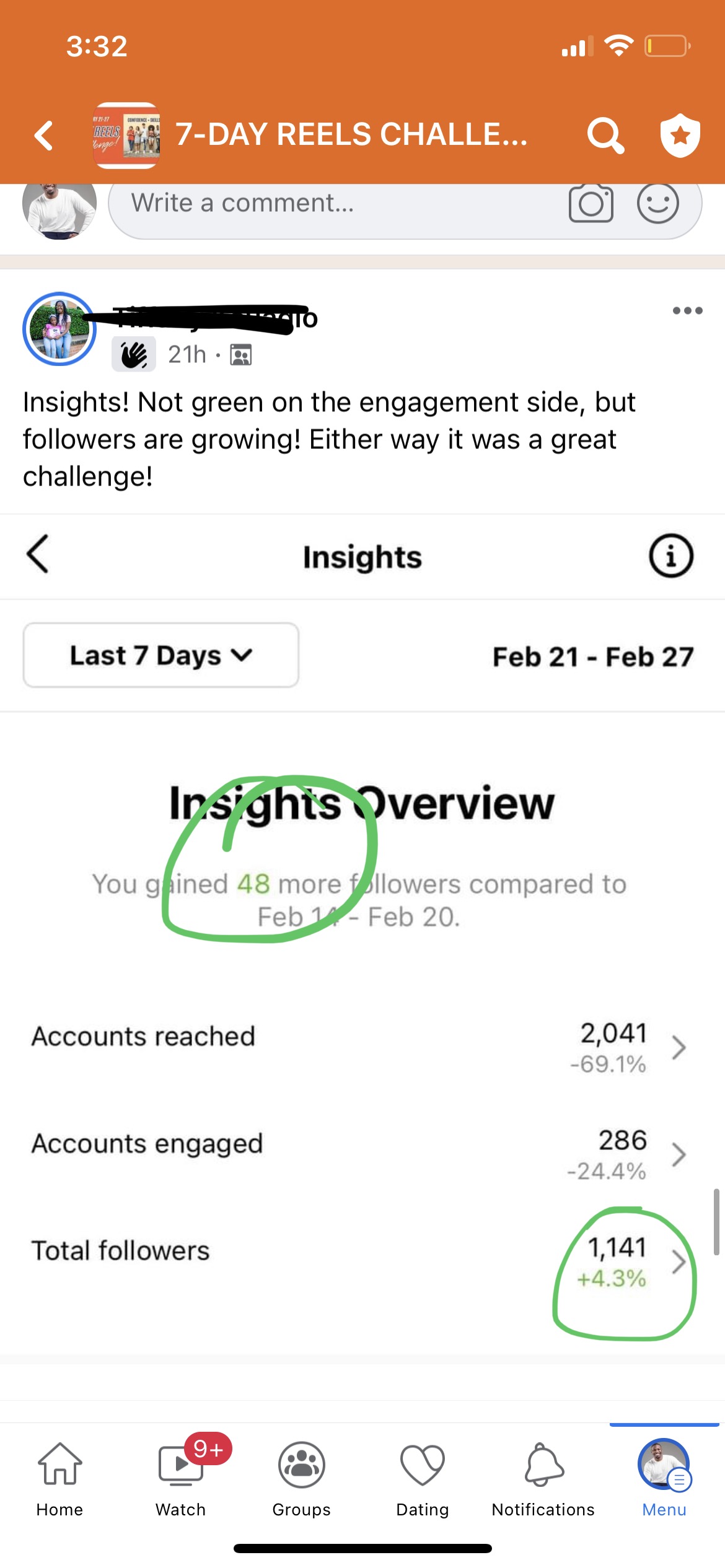This screenshot has height=1568, width=725.
Task: Open the group cover thumbnail in header
Action: point(126,136)
